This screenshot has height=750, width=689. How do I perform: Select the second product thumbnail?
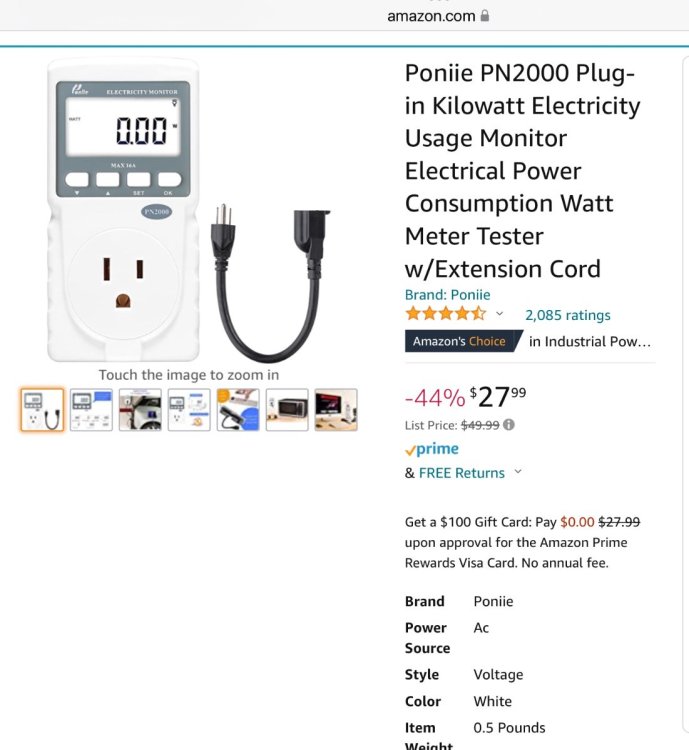[x=91, y=410]
